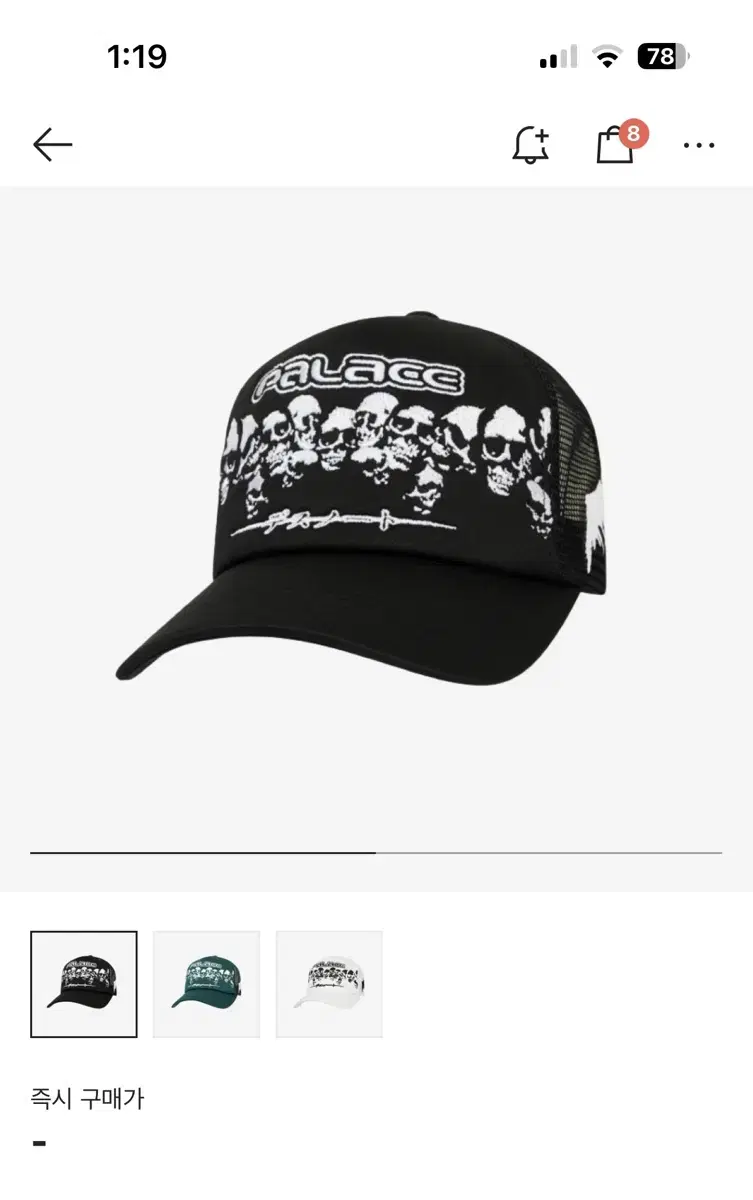Tap the status bar area at top

(376, 57)
